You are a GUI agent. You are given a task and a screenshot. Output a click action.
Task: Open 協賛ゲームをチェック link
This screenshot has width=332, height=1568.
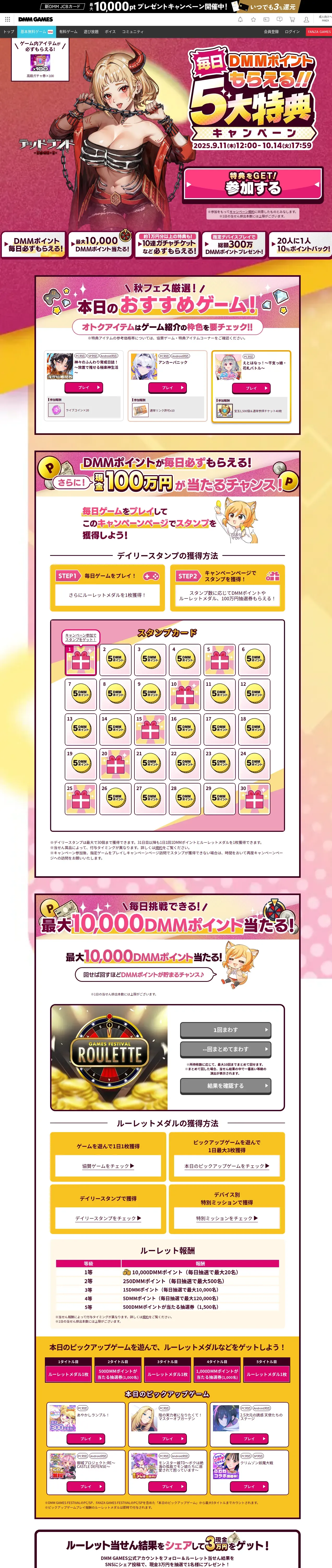108,1166
